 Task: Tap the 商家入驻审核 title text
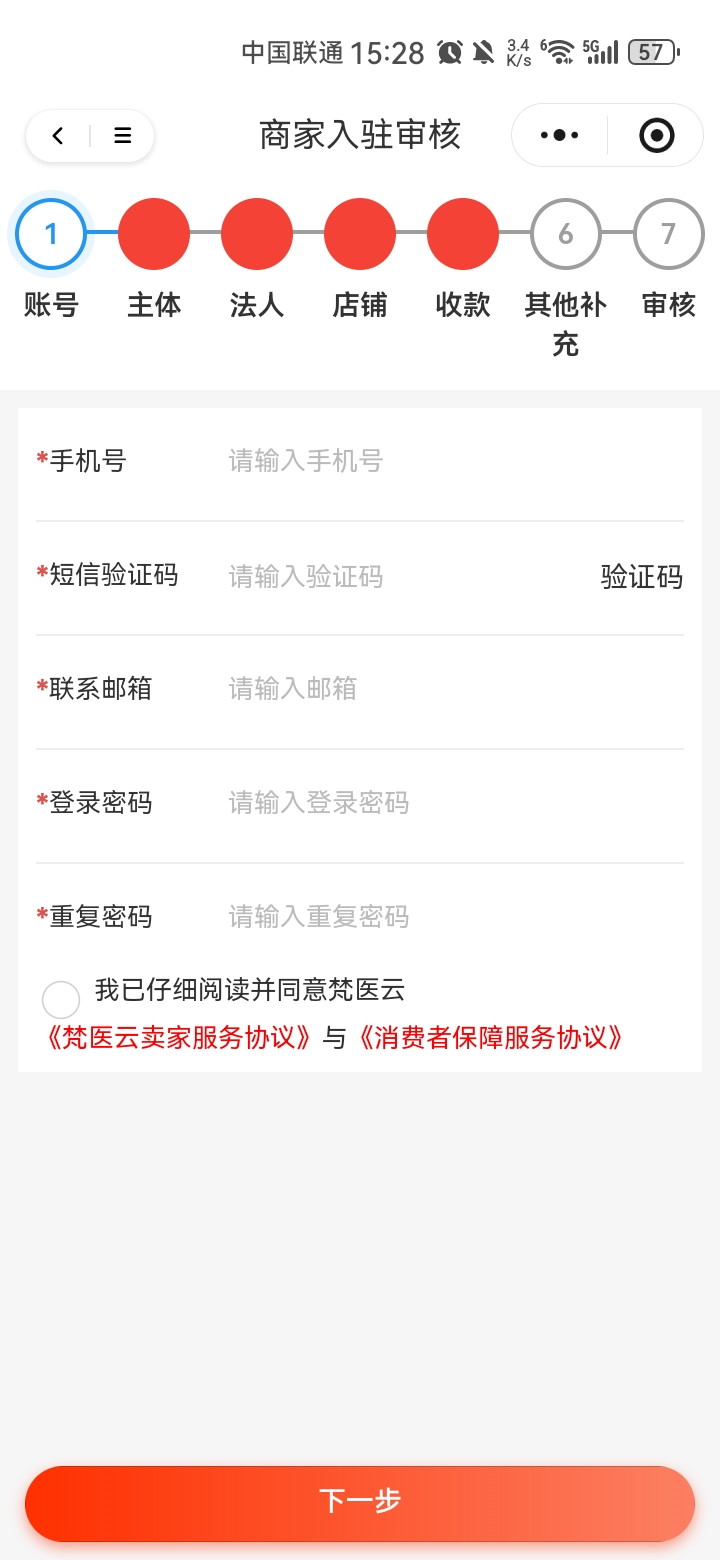click(x=360, y=135)
